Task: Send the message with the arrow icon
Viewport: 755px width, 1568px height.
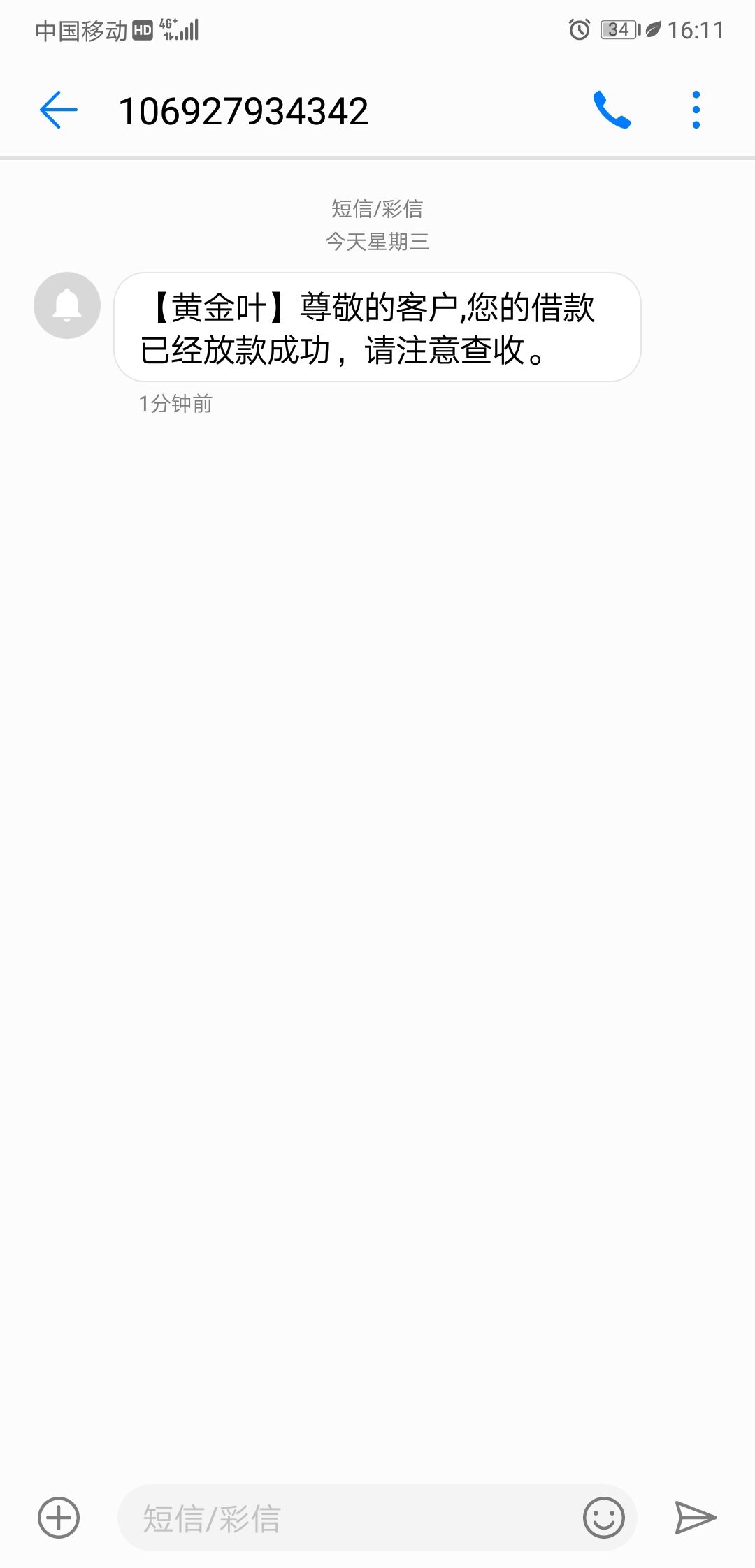Action: tap(695, 1518)
